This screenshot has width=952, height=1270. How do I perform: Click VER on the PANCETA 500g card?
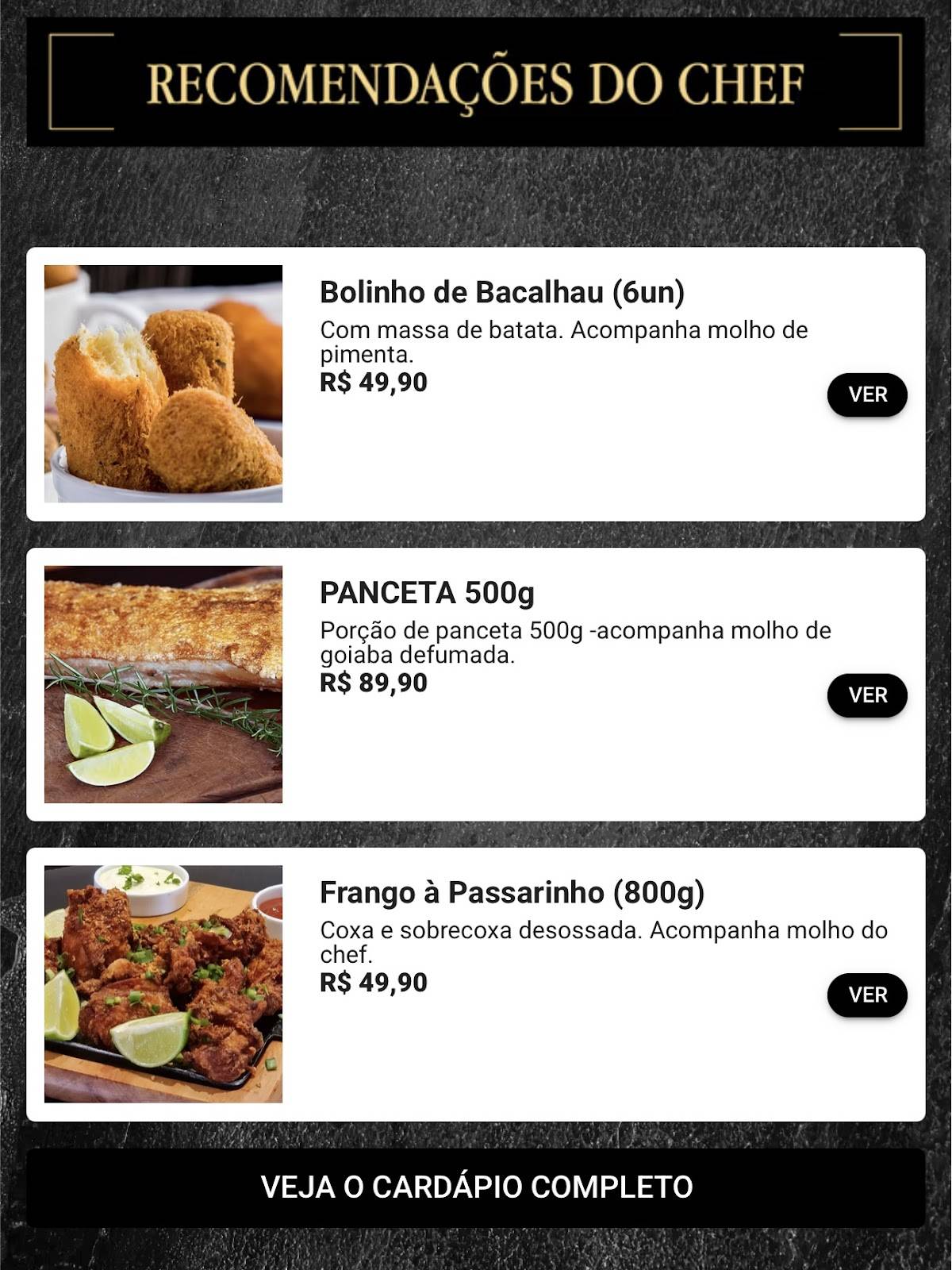point(869,694)
